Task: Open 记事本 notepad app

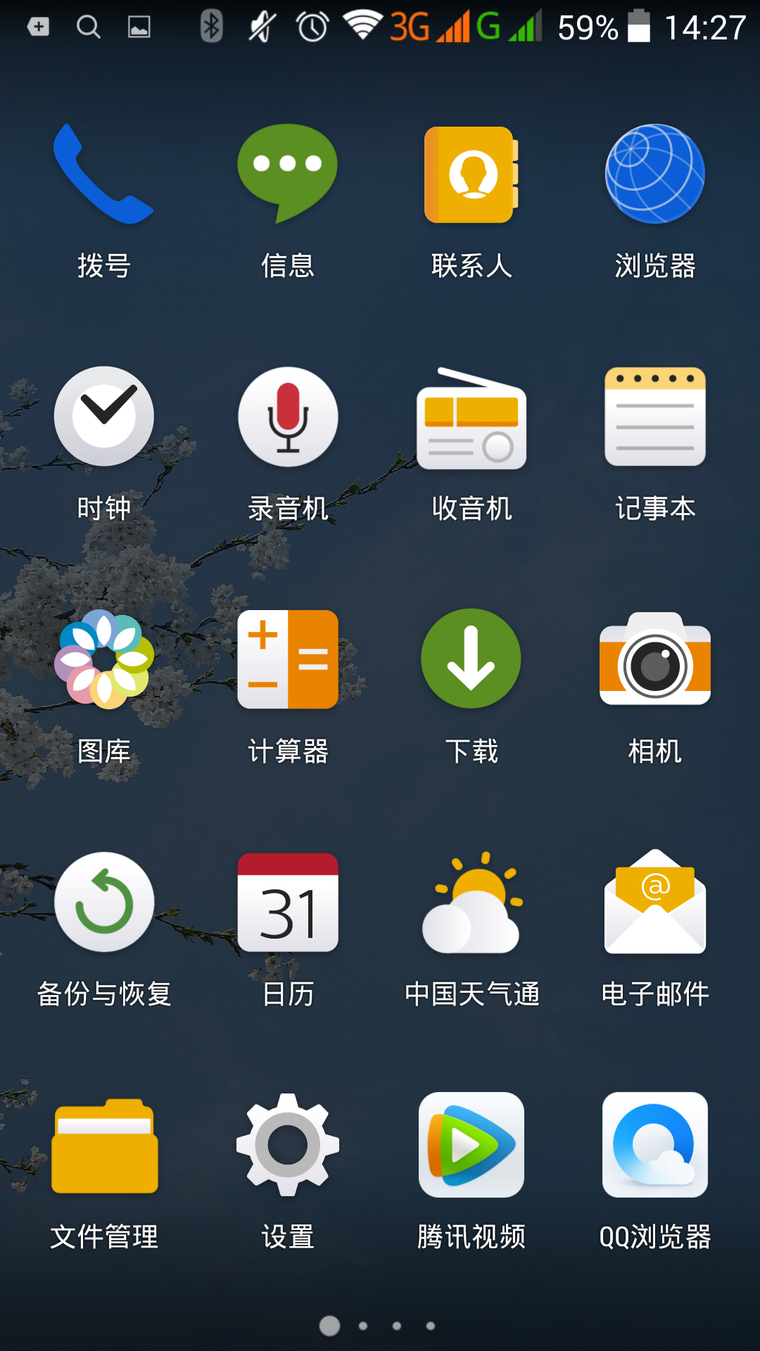Action: pos(655,417)
